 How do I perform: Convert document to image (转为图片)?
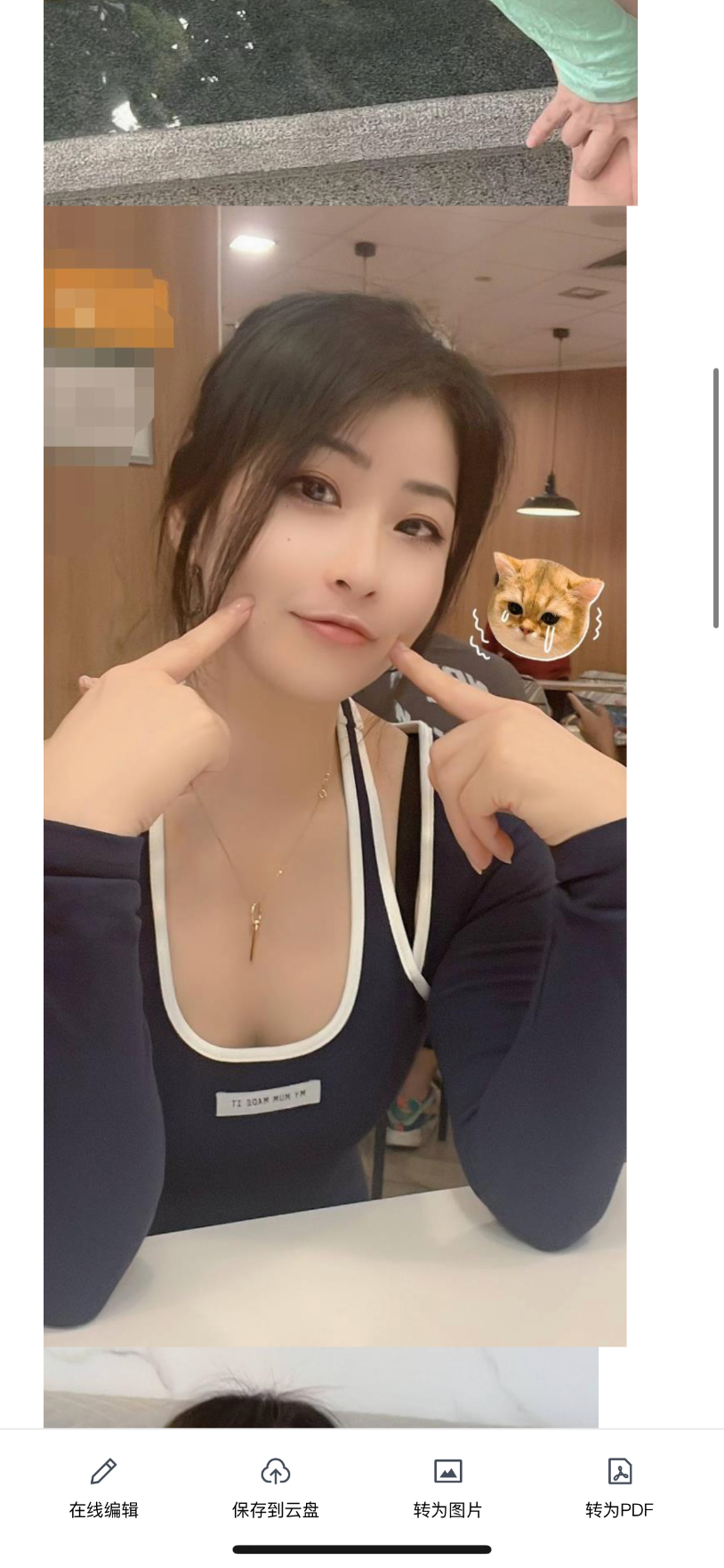[447, 1487]
